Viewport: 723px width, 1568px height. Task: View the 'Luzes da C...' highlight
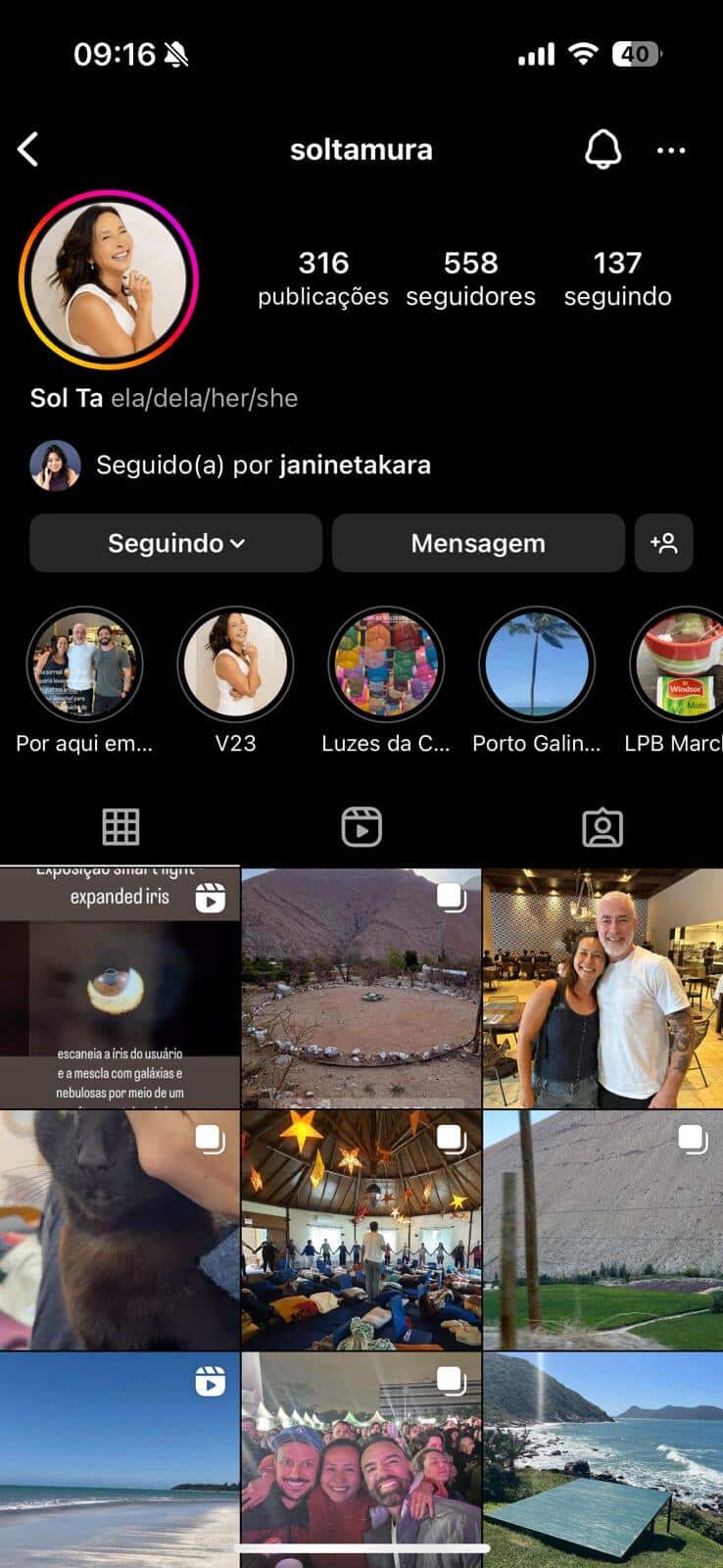click(x=386, y=666)
